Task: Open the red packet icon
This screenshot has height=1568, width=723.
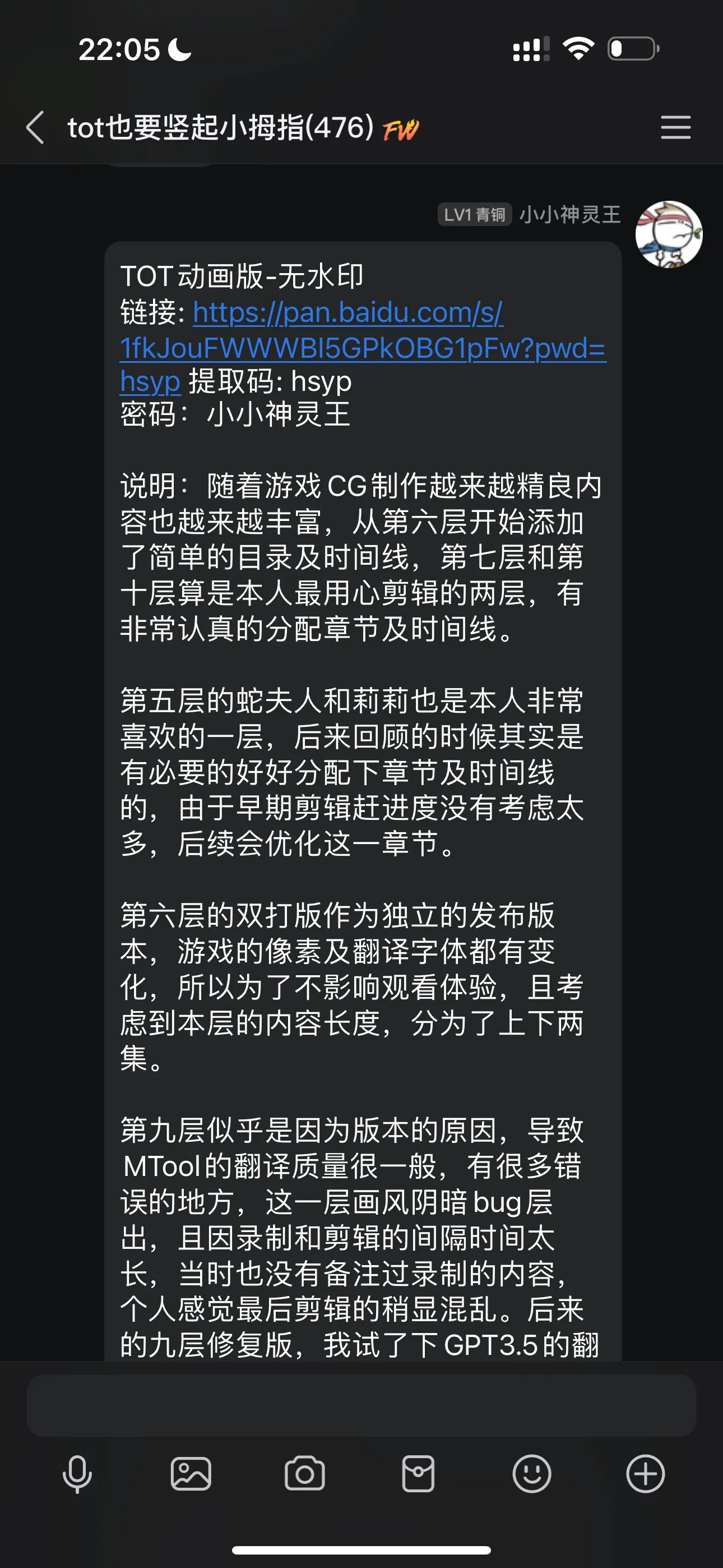Action: pyautogui.click(x=418, y=1474)
